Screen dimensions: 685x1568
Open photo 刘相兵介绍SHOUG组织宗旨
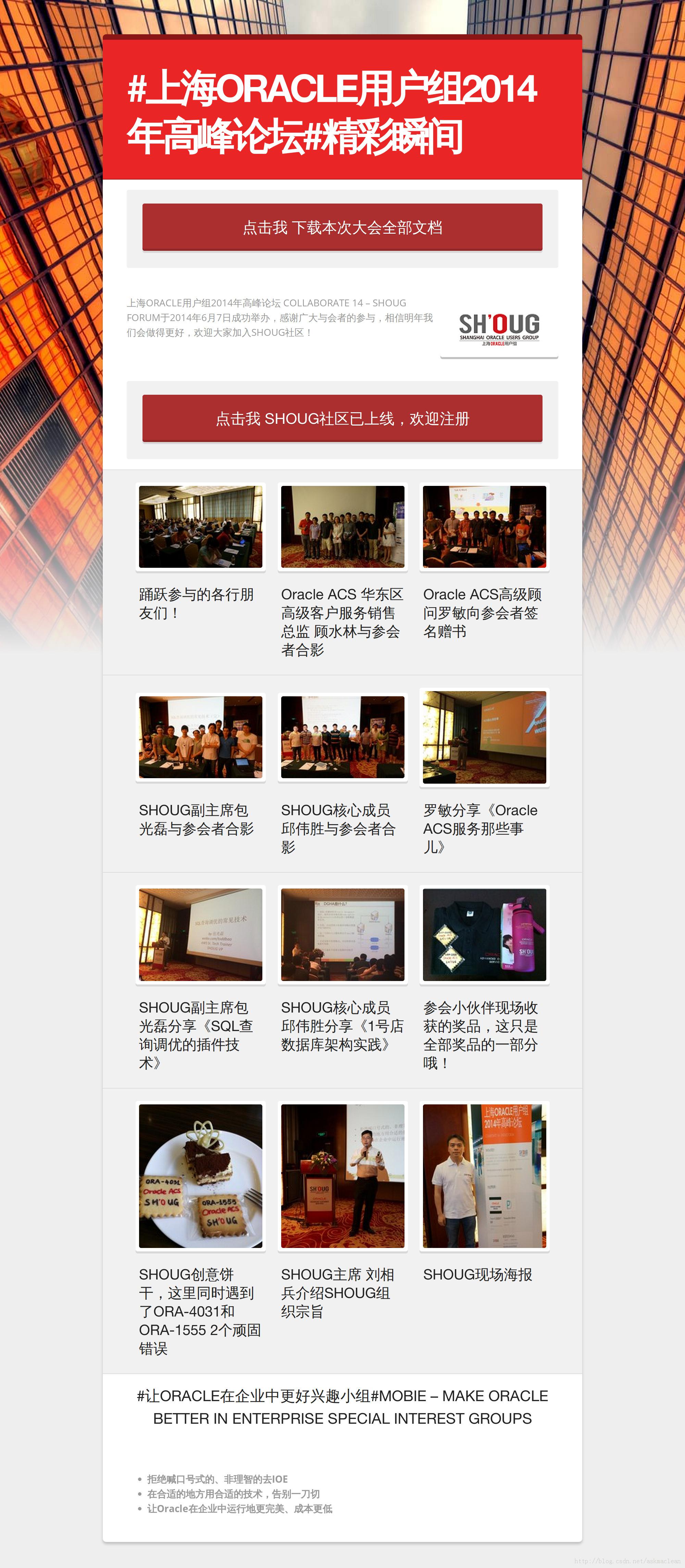342,1175
